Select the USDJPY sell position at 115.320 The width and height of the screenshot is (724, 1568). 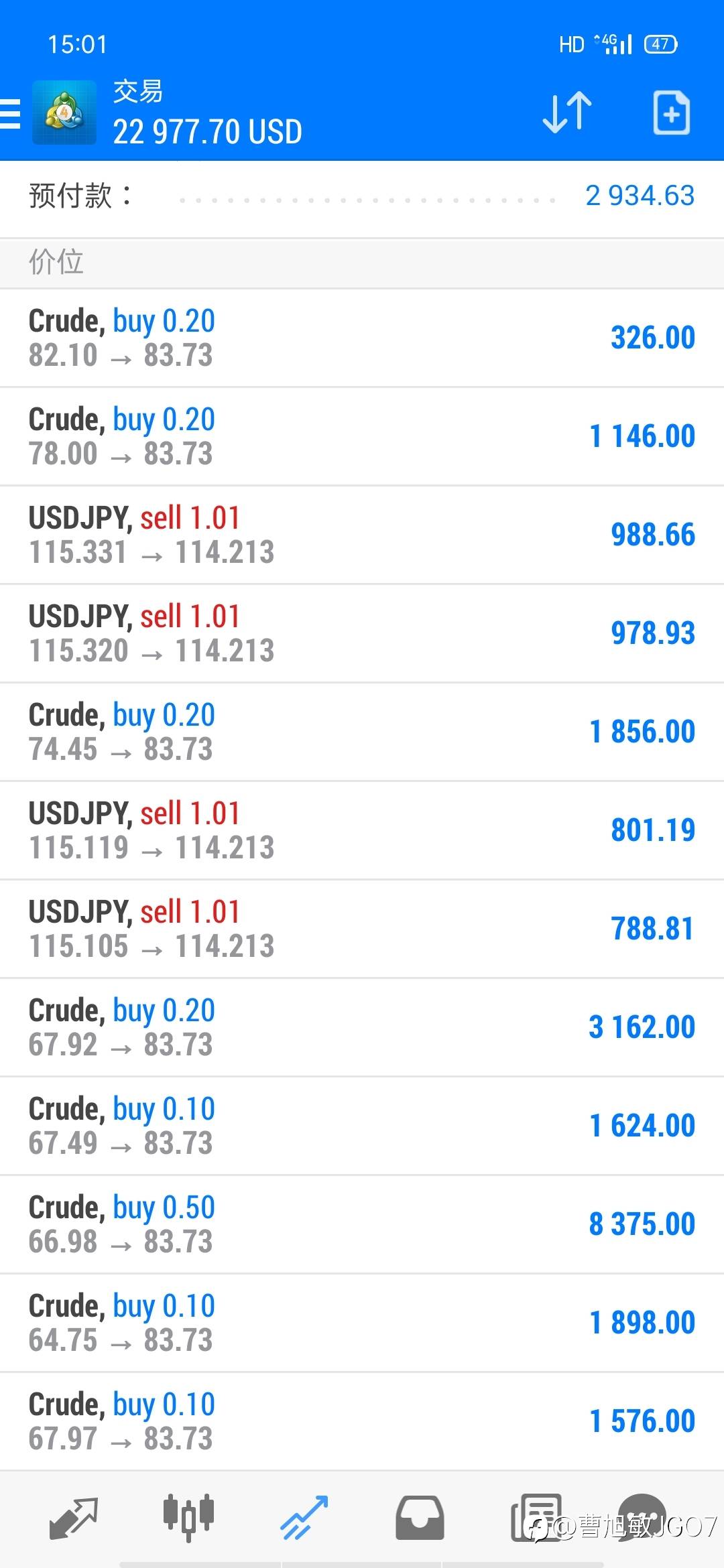tap(362, 633)
